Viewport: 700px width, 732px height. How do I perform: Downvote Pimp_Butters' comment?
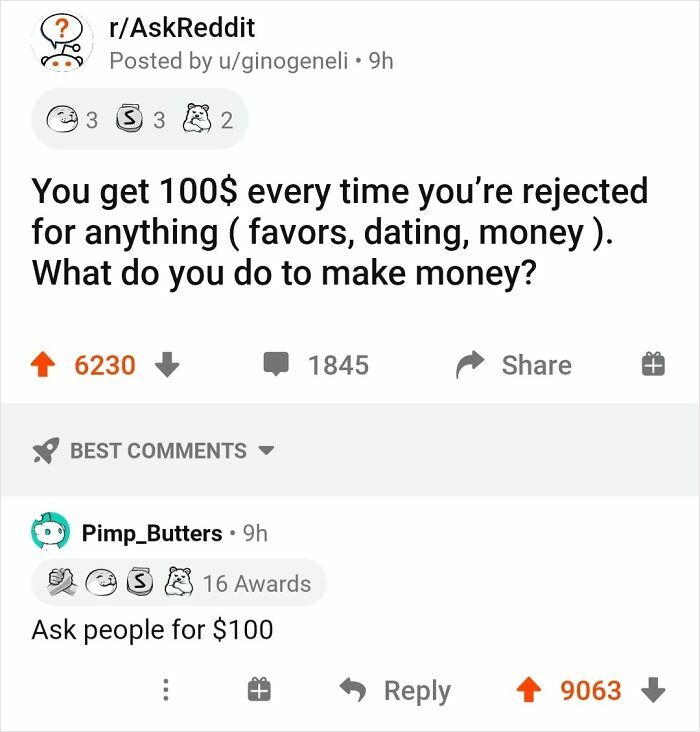pyautogui.click(x=652, y=690)
